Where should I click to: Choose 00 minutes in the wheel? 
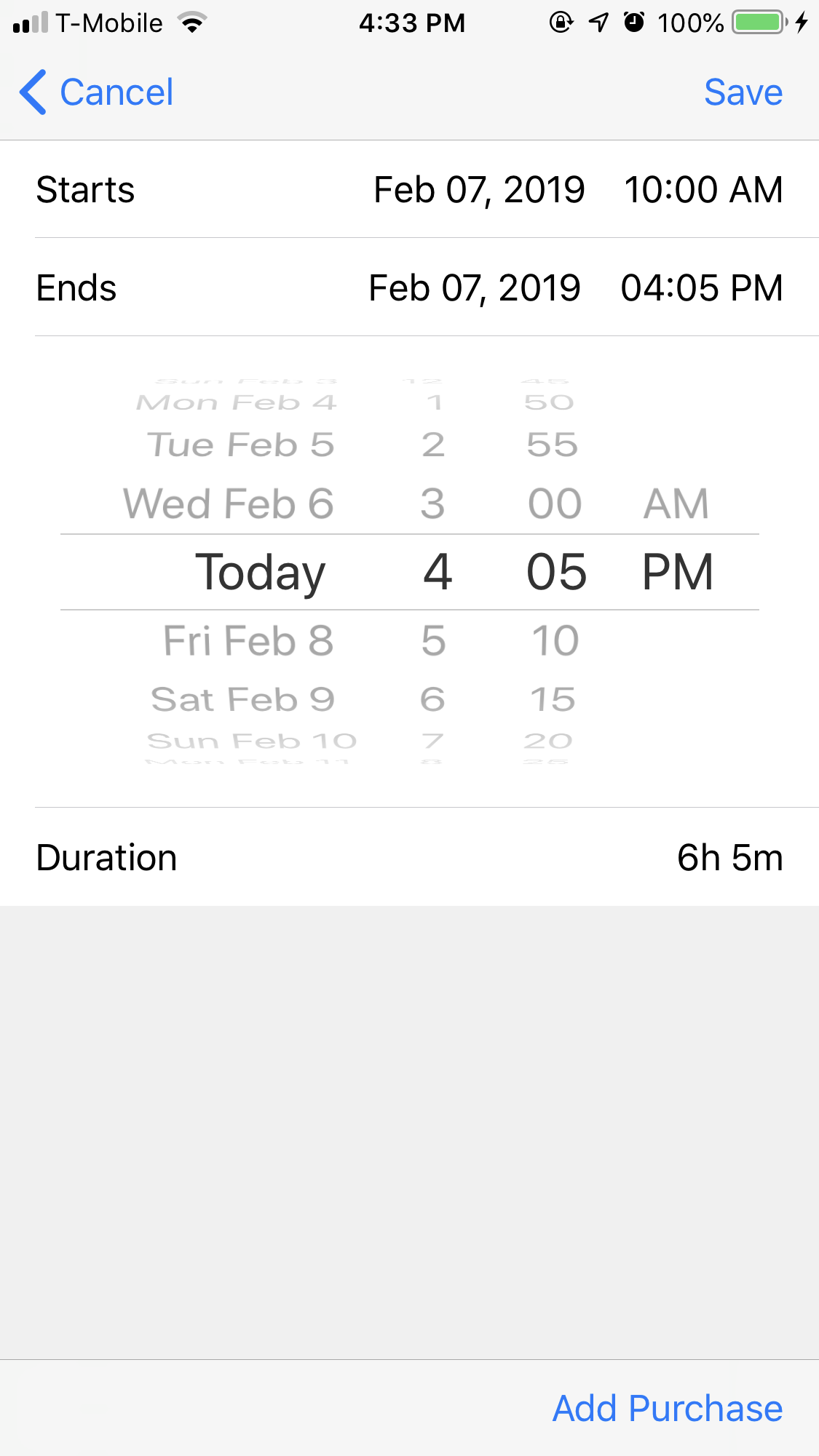coord(555,504)
